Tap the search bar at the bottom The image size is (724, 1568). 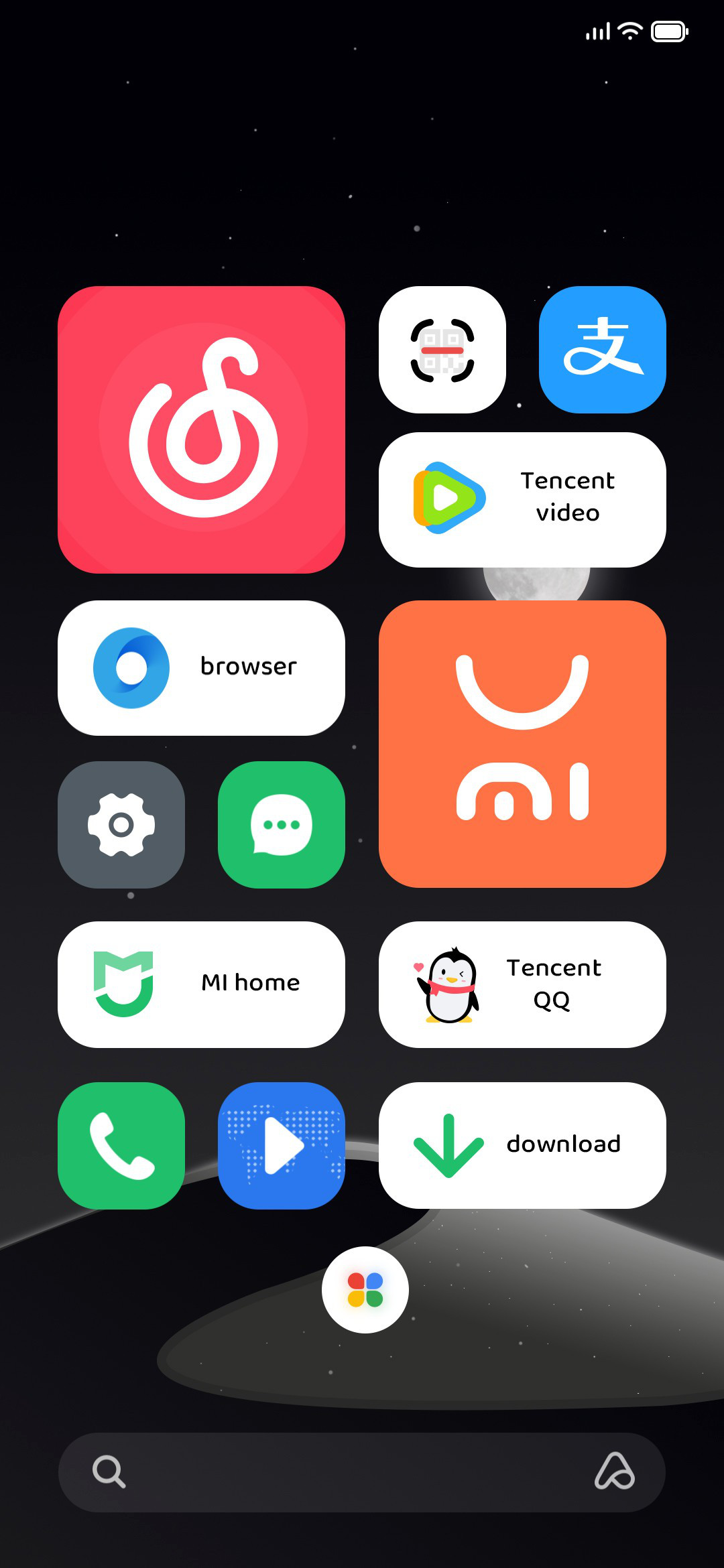362,1472
